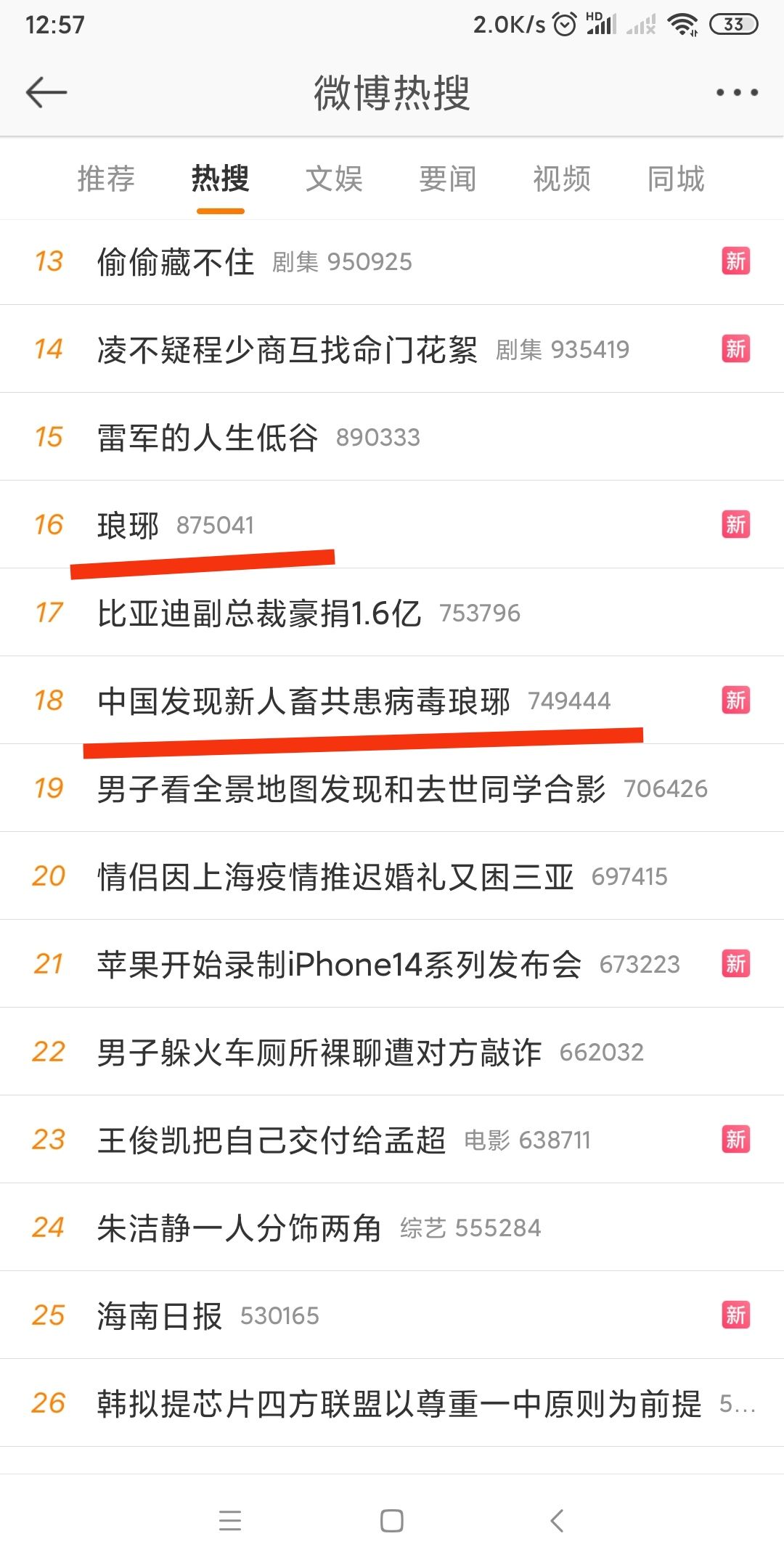Switch to the 同城 tab

(x=676, y=179)
